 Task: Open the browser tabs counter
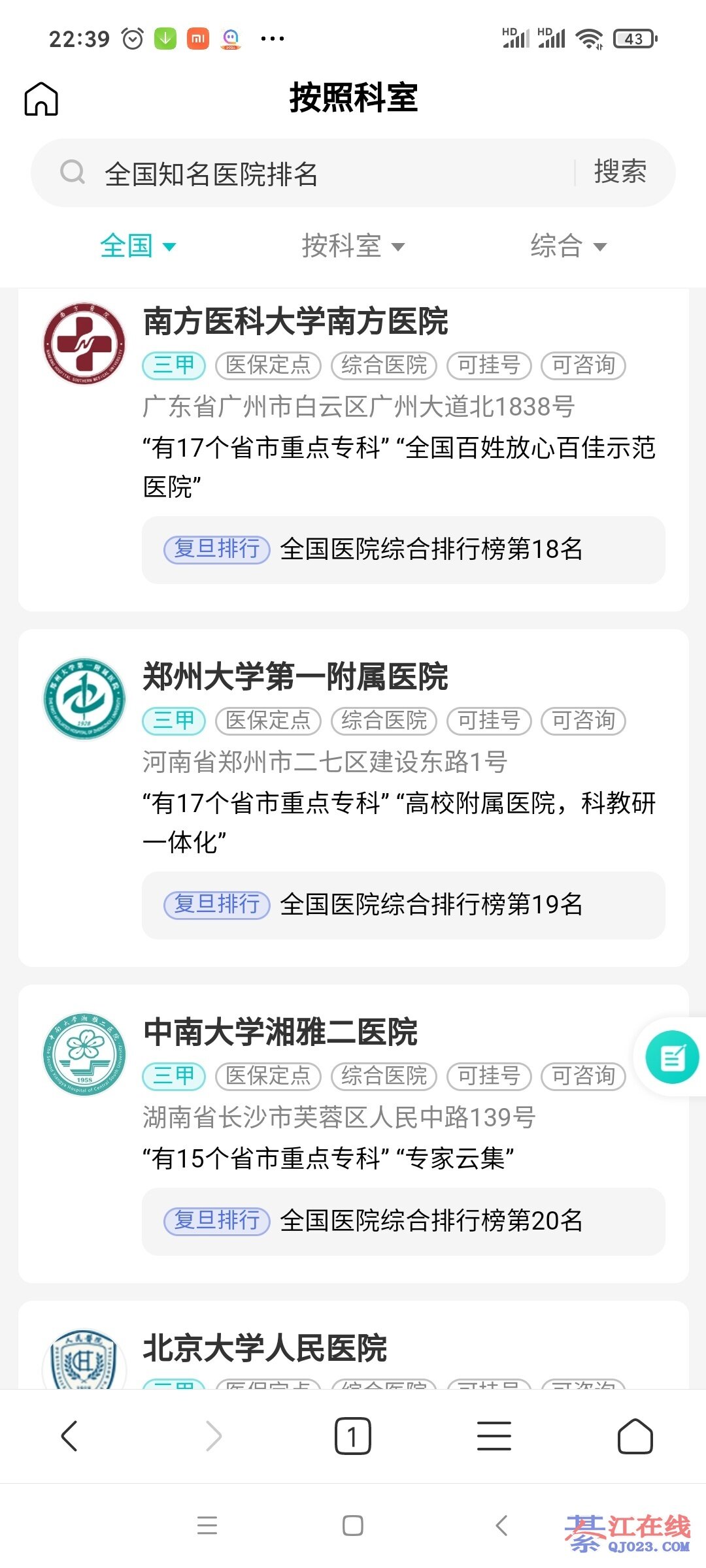click(x=353, y=1435)
